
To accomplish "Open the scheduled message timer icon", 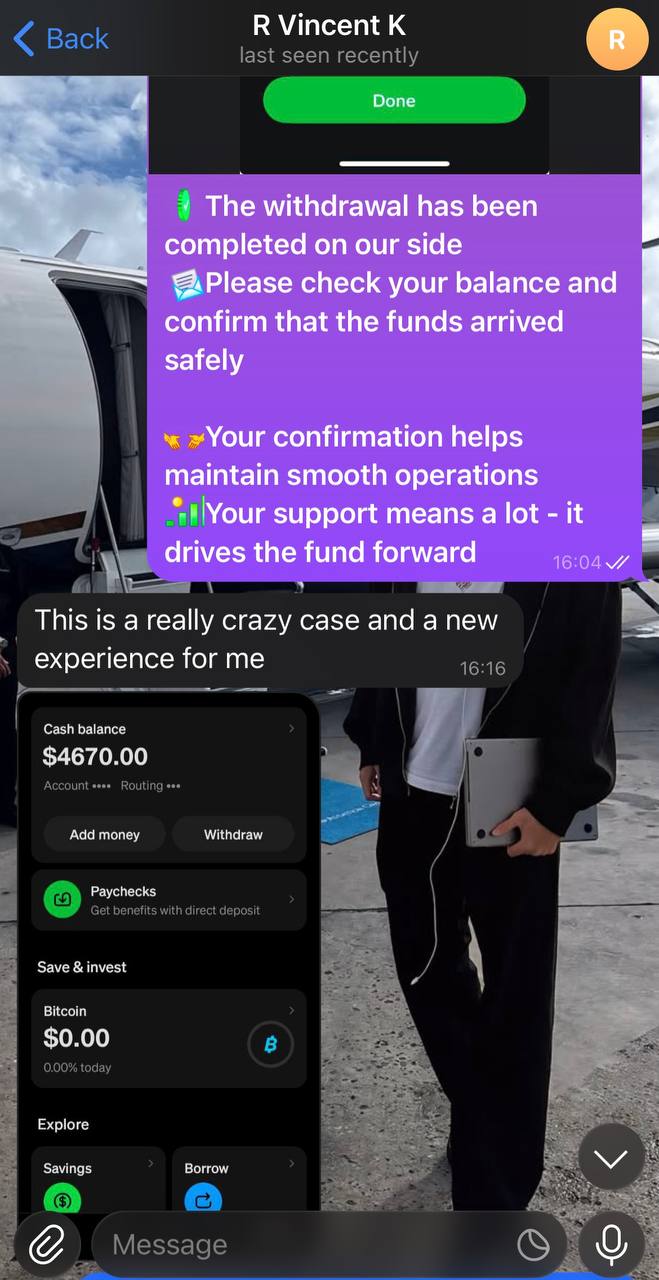I will 533,1245.
